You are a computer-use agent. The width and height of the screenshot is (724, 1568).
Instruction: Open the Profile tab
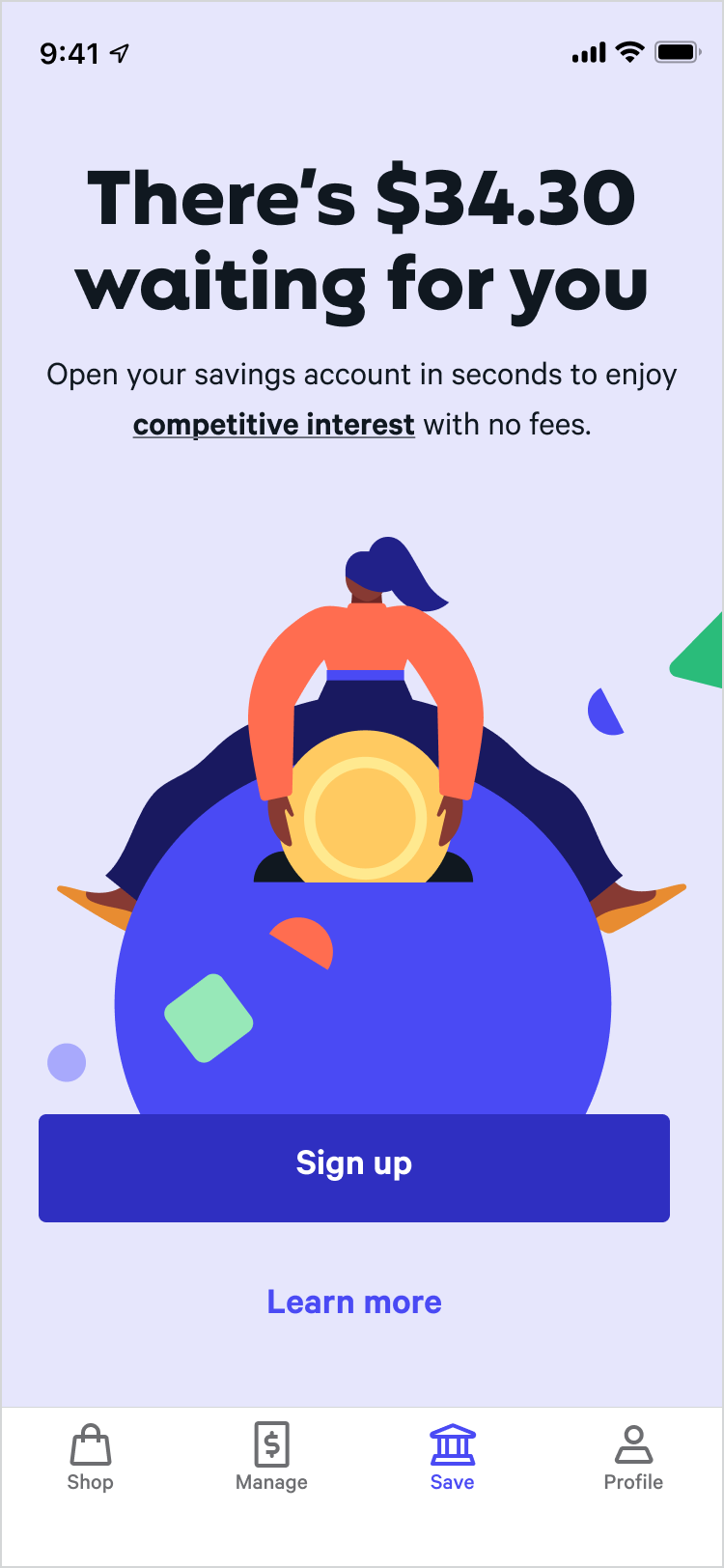pyautogui.click(x=633, y=1458)
